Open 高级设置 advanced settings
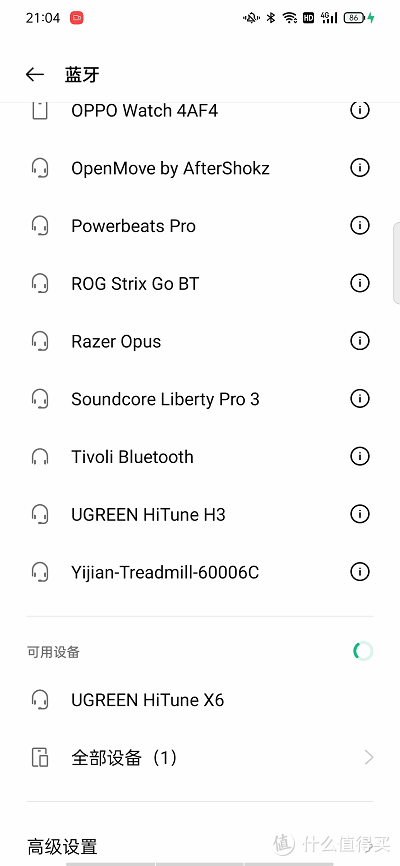The width and height of the screenshot is (400, 866). tap(200, 846)
